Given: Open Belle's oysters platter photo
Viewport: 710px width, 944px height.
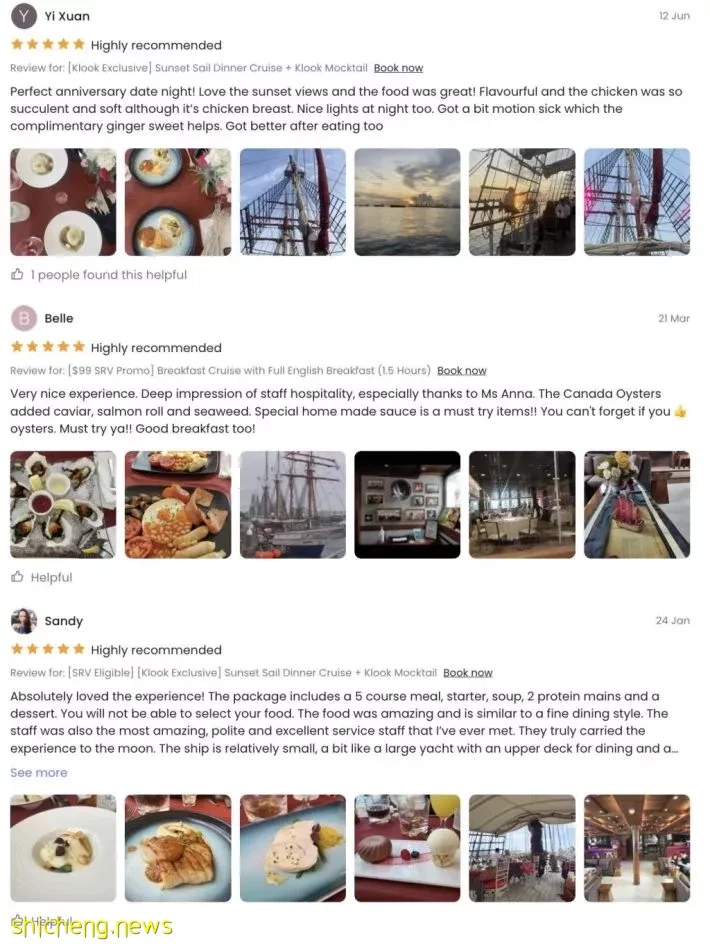Looking at the screenshot, I should coord(63,504).
